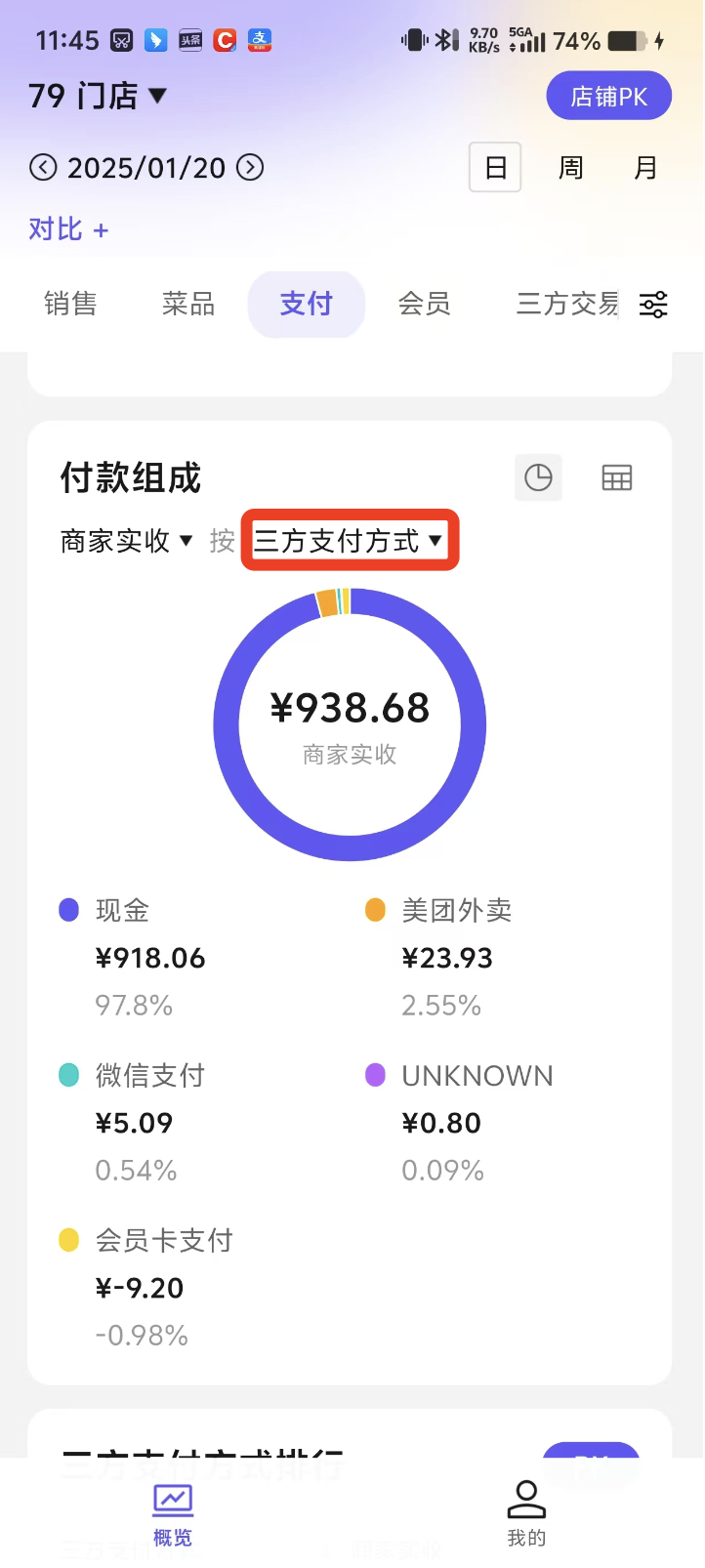Switch to the 销售 tab

click(70, 305)
